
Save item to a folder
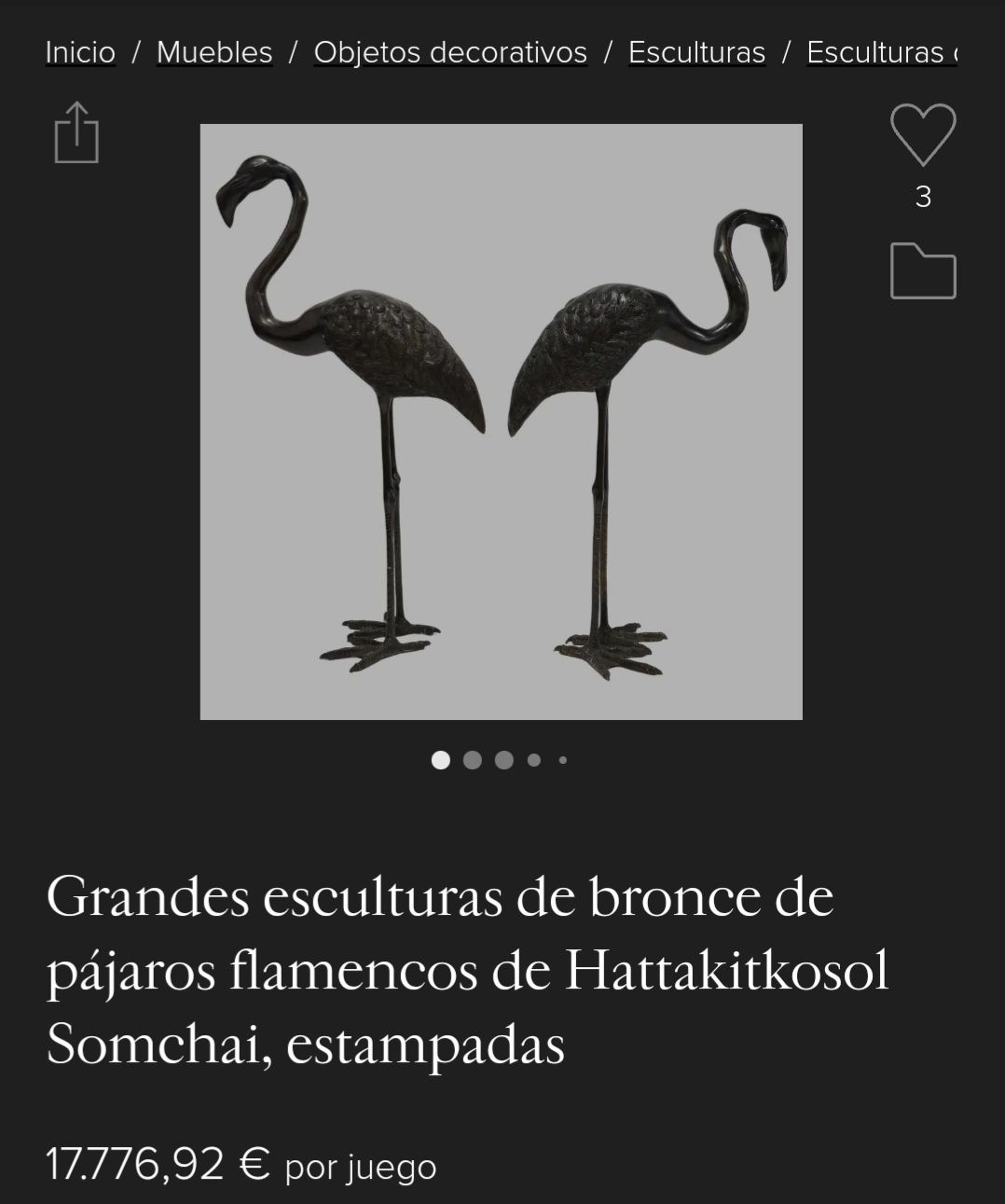point(923,271)
